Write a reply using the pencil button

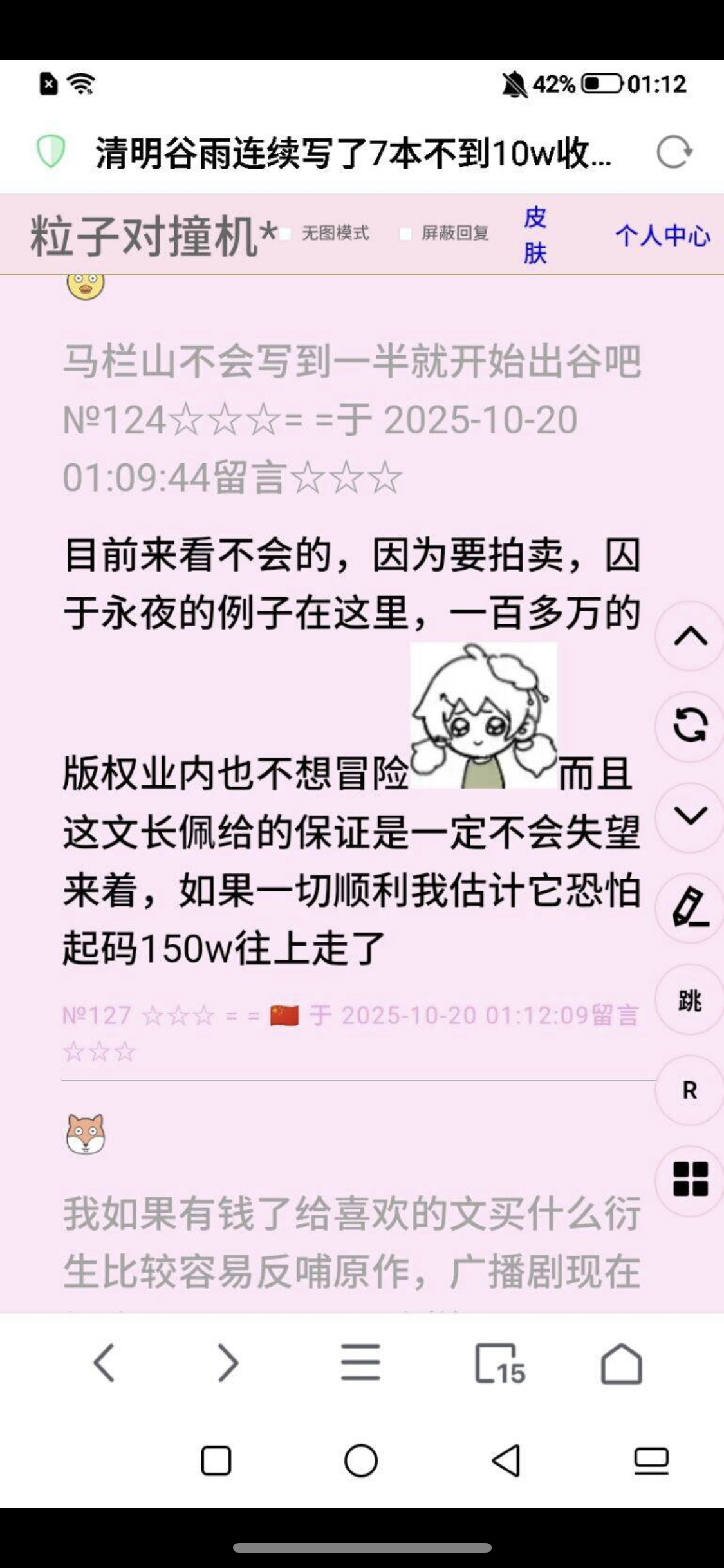[690, 908]
